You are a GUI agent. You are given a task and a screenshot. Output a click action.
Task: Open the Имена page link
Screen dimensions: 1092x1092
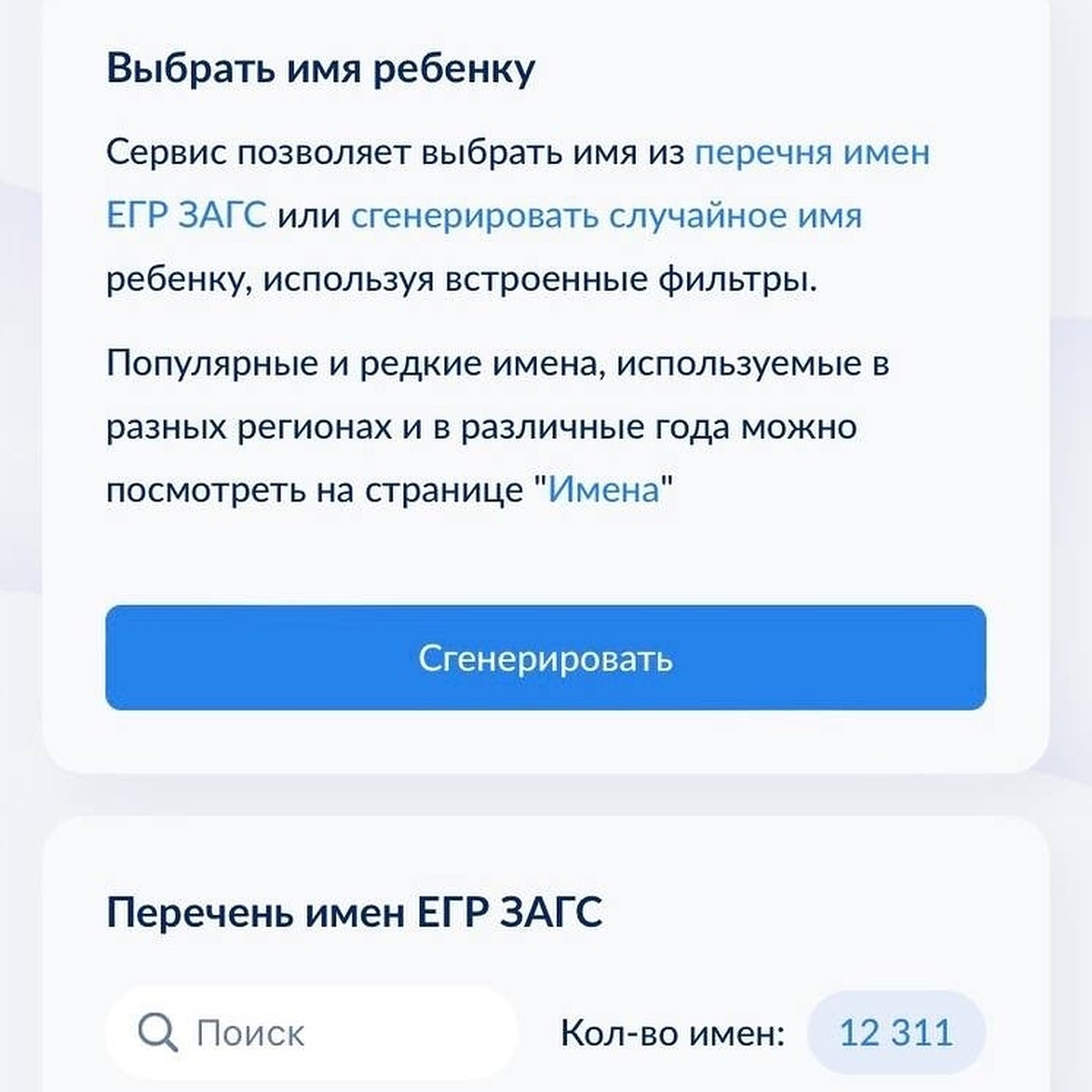pos(603,490)
